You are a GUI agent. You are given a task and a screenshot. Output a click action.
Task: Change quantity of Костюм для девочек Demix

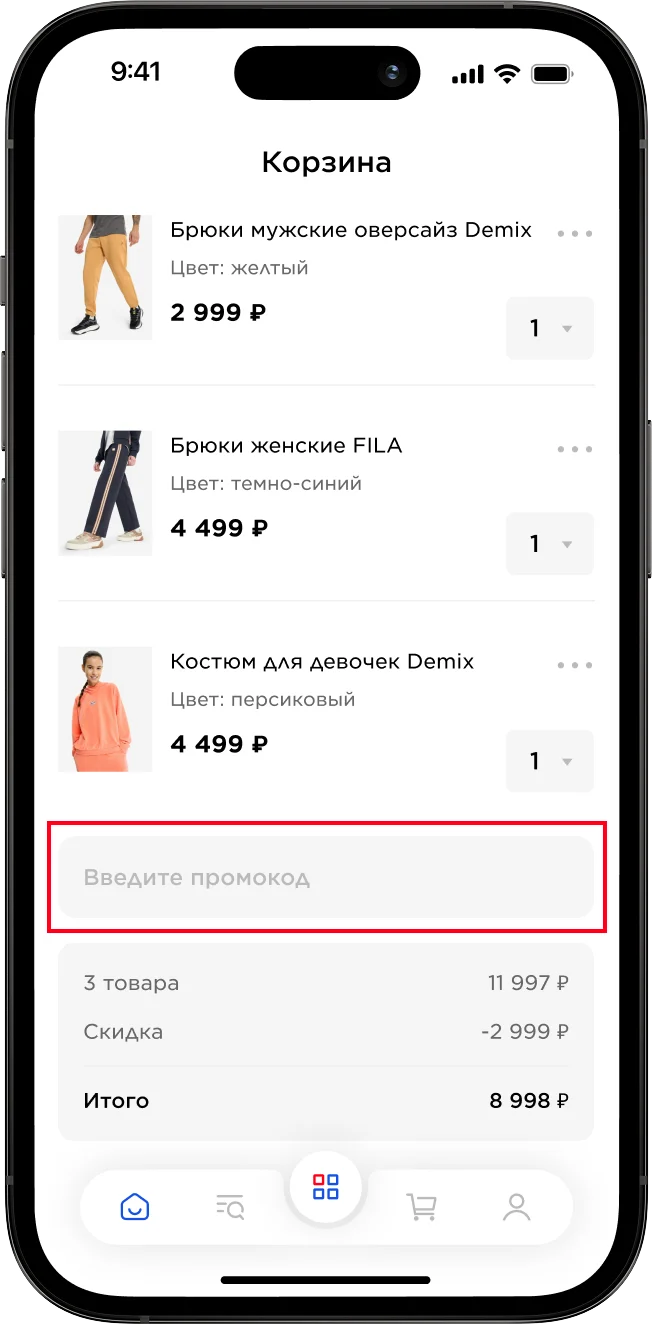(549, 761)
